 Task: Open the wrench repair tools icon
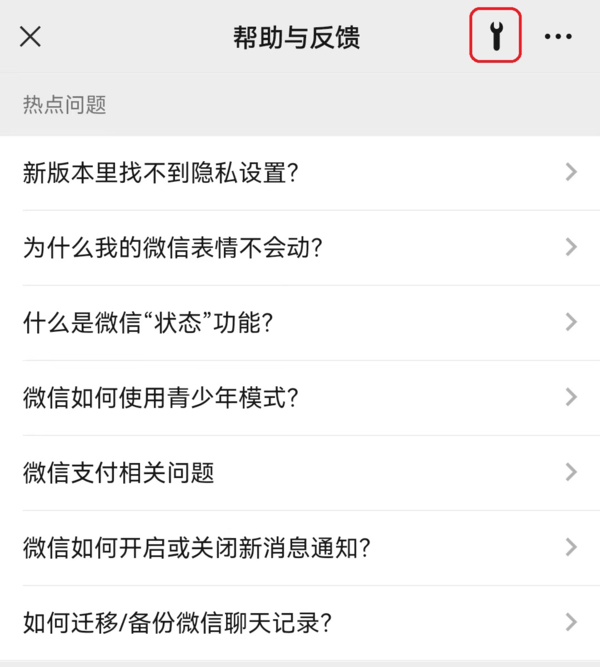[496, 37]
